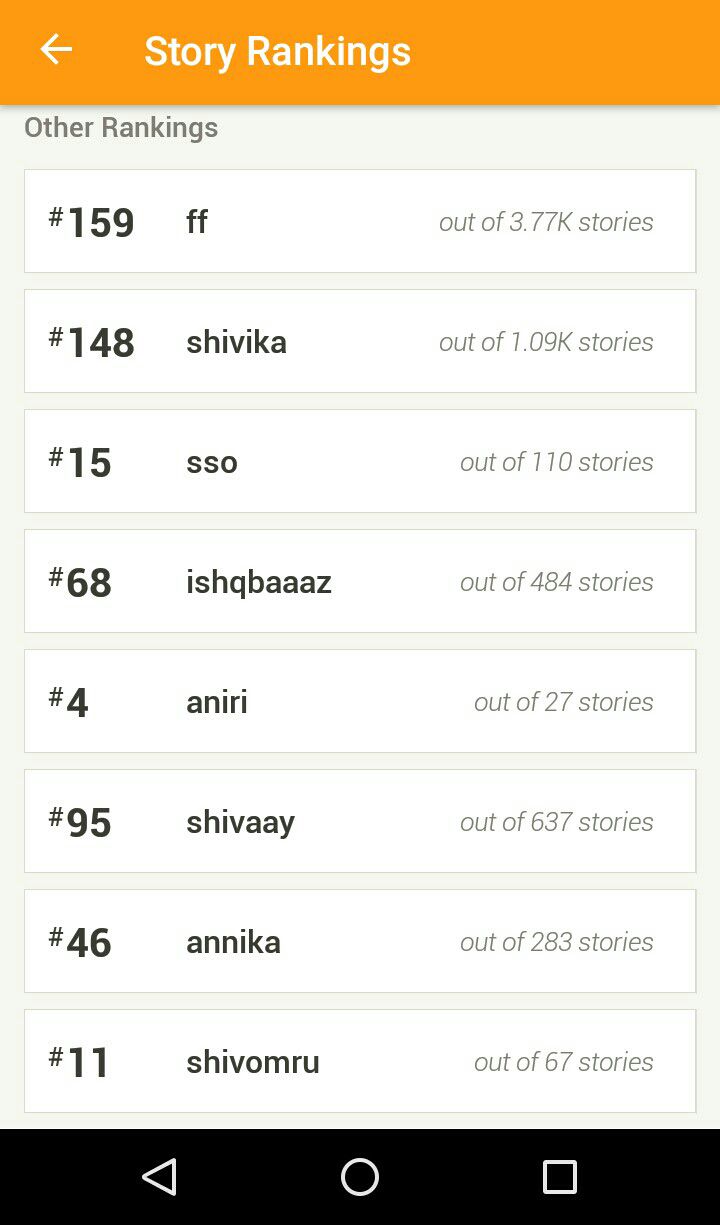Tap the shivaay ranking card
Image resolution: width=720 pixels, height=1225 pixels.
click(360, 821)
